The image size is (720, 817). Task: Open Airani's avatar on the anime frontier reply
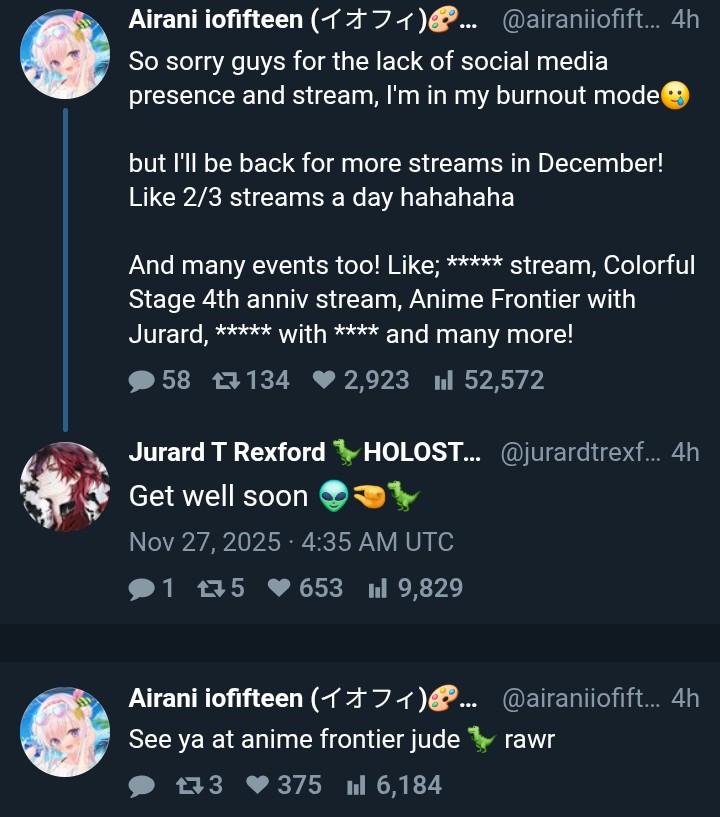(x=65, y=732)
